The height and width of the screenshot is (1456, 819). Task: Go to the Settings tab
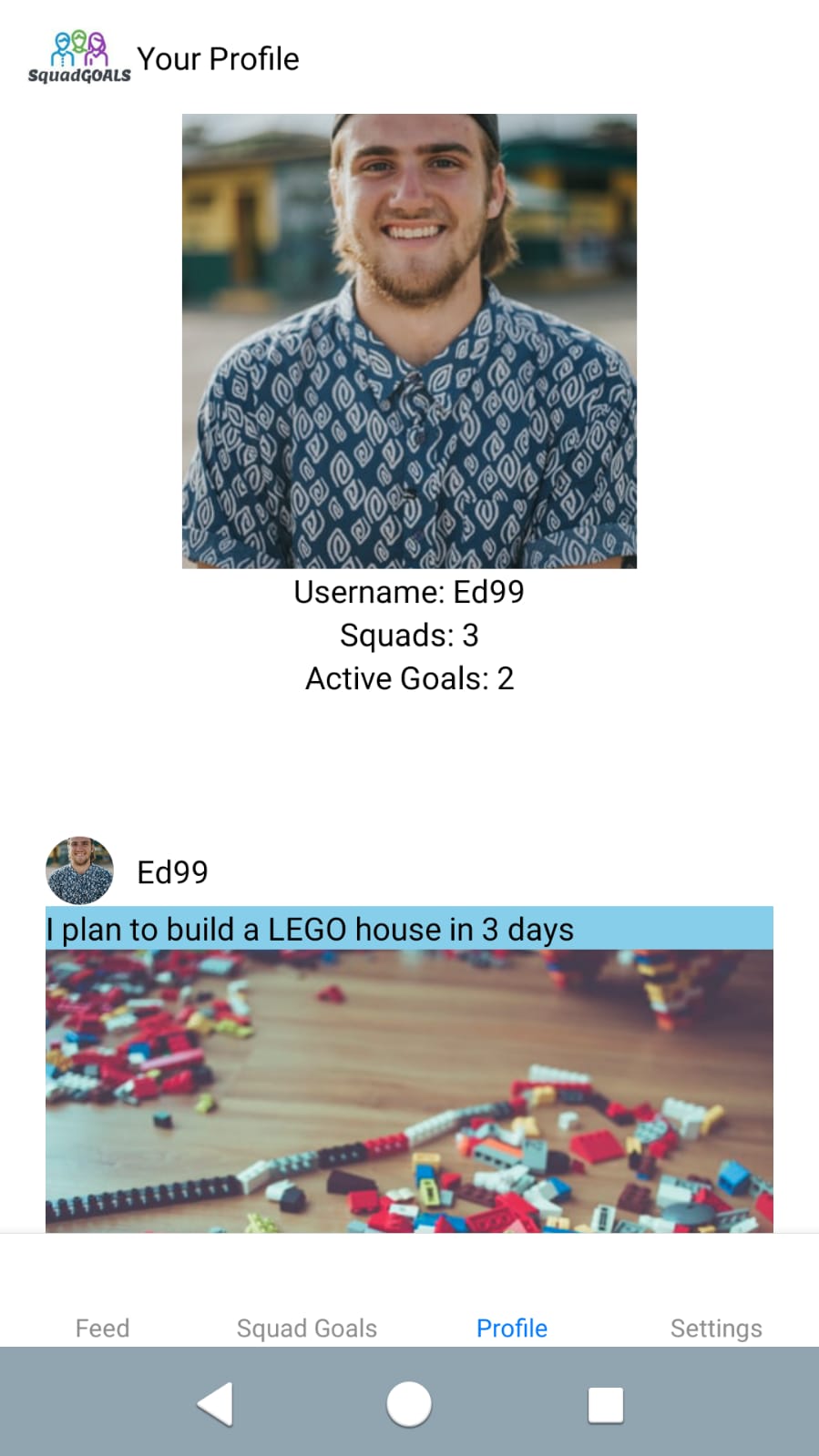point(716,1328)
